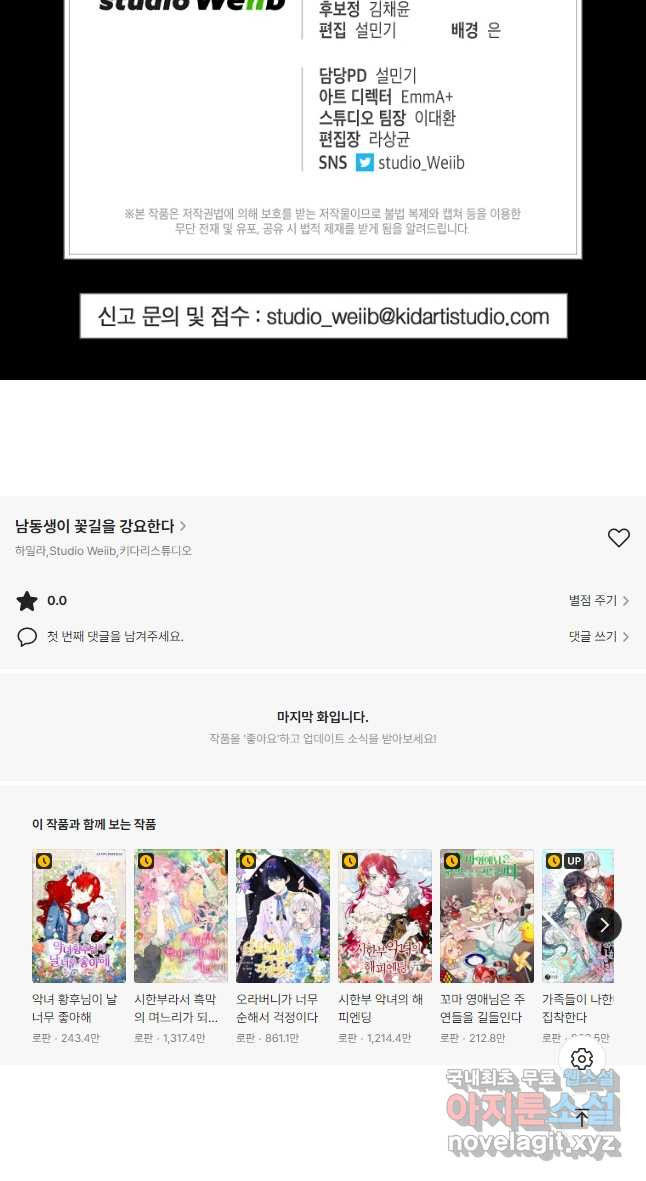
Task: Show next recommended titles with the arrow
Action: click(604, 924)
